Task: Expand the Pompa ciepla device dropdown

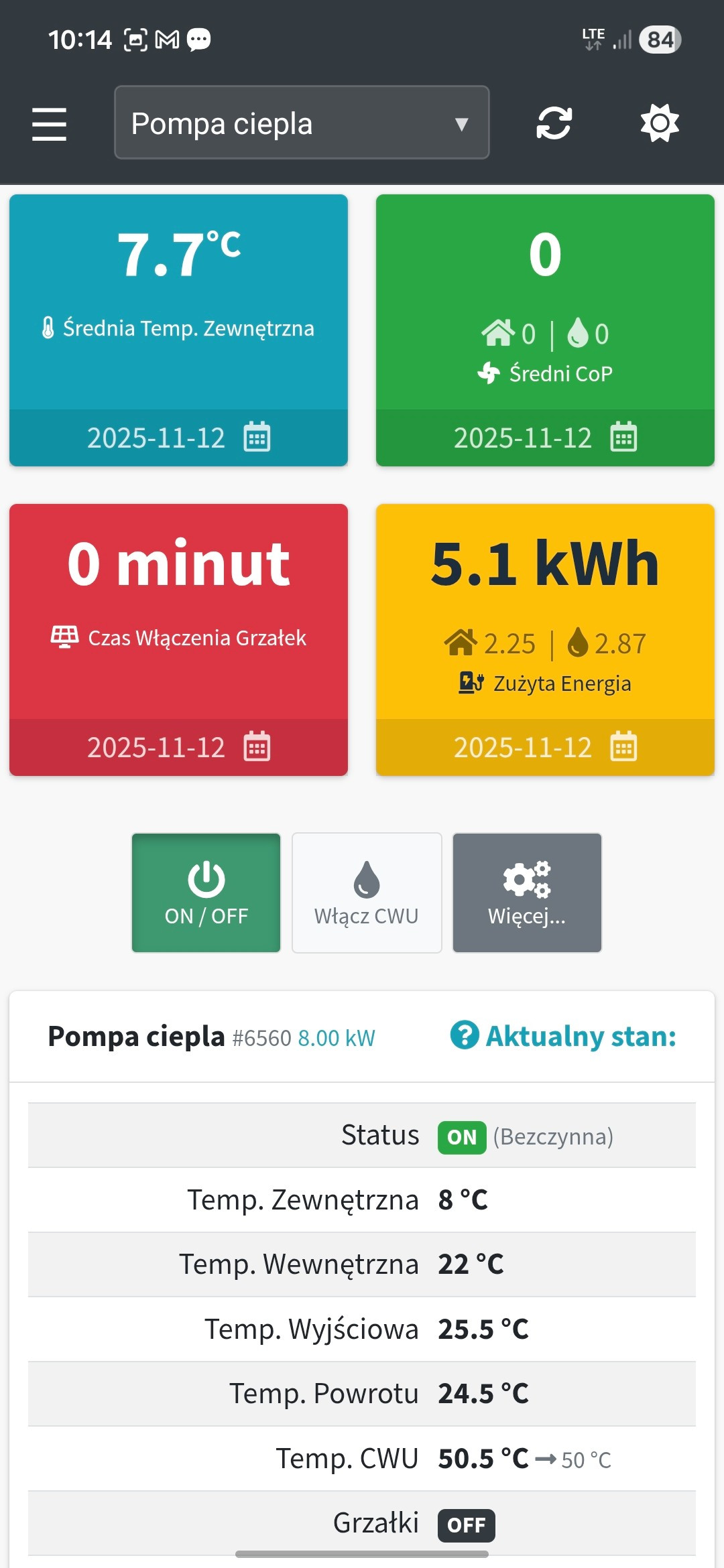Action: 302,123
